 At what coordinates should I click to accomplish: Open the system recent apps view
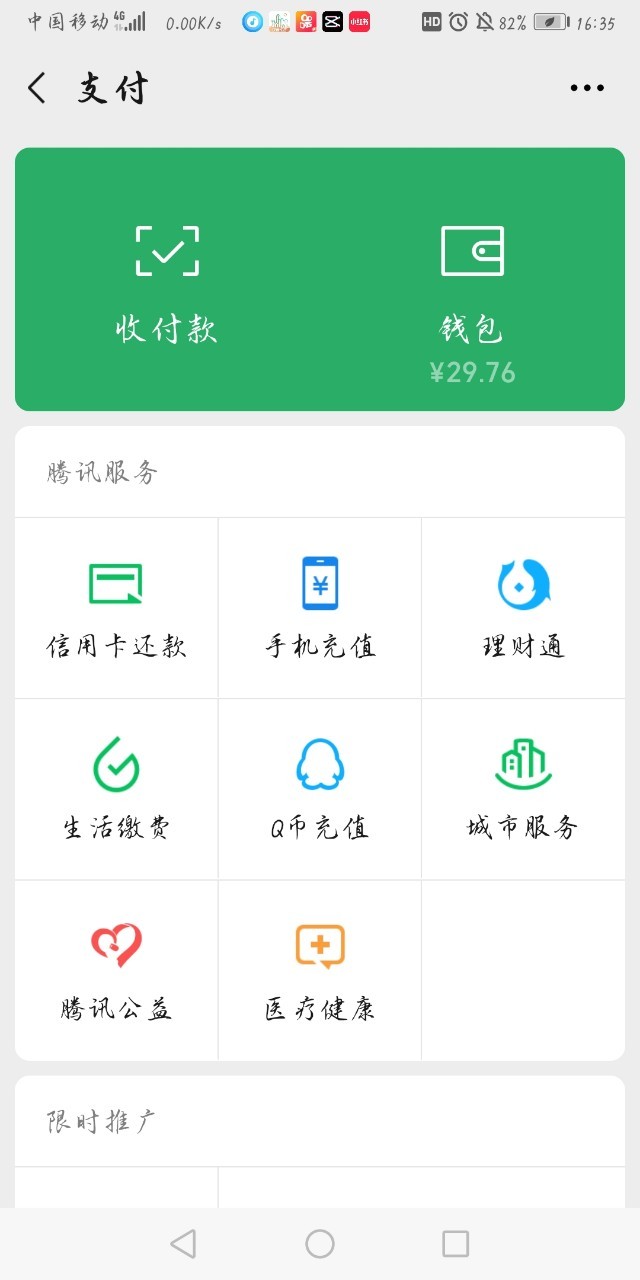456,1243
